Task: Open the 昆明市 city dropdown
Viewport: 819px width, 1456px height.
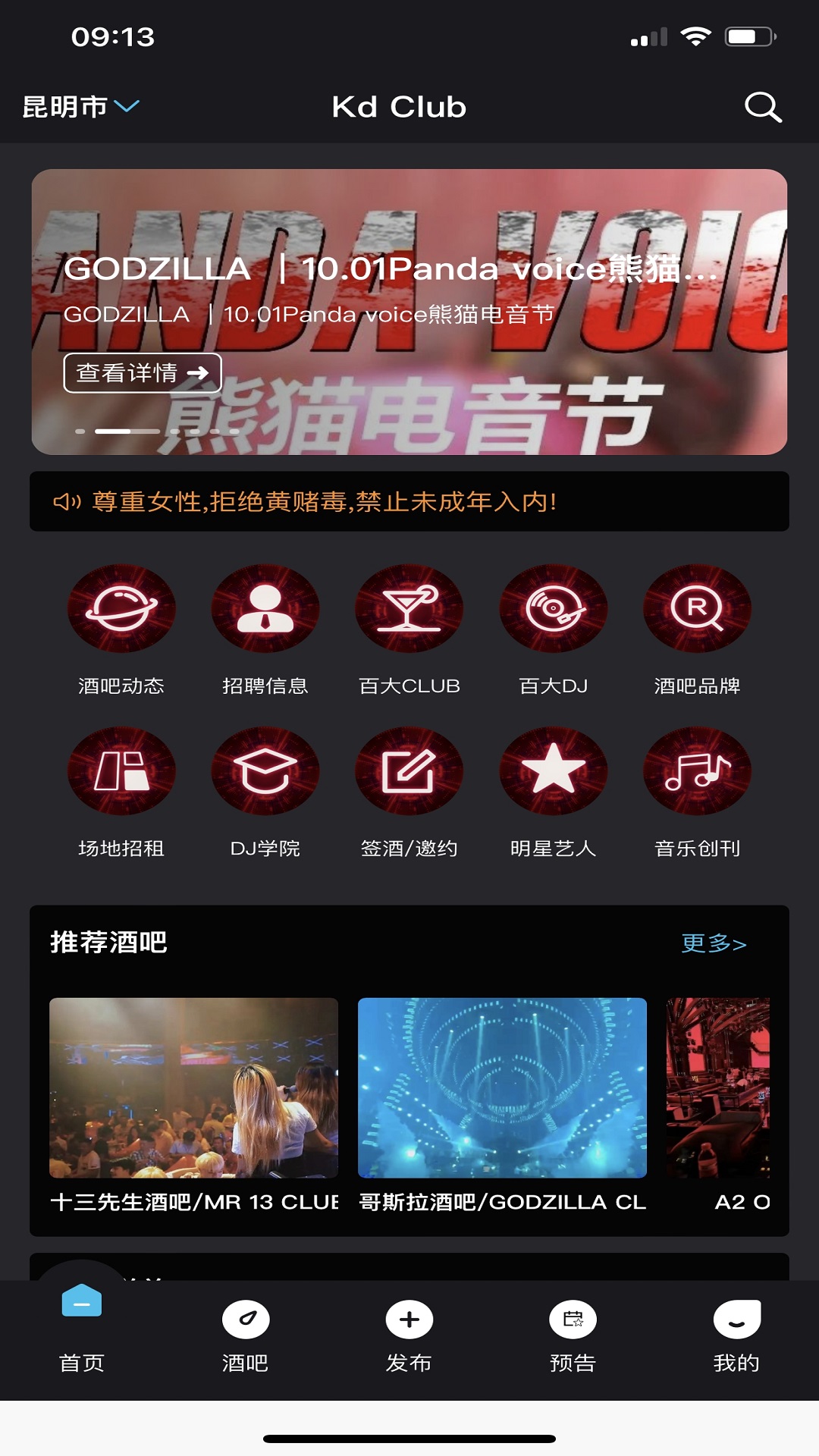Action: (x=80, y=107)
